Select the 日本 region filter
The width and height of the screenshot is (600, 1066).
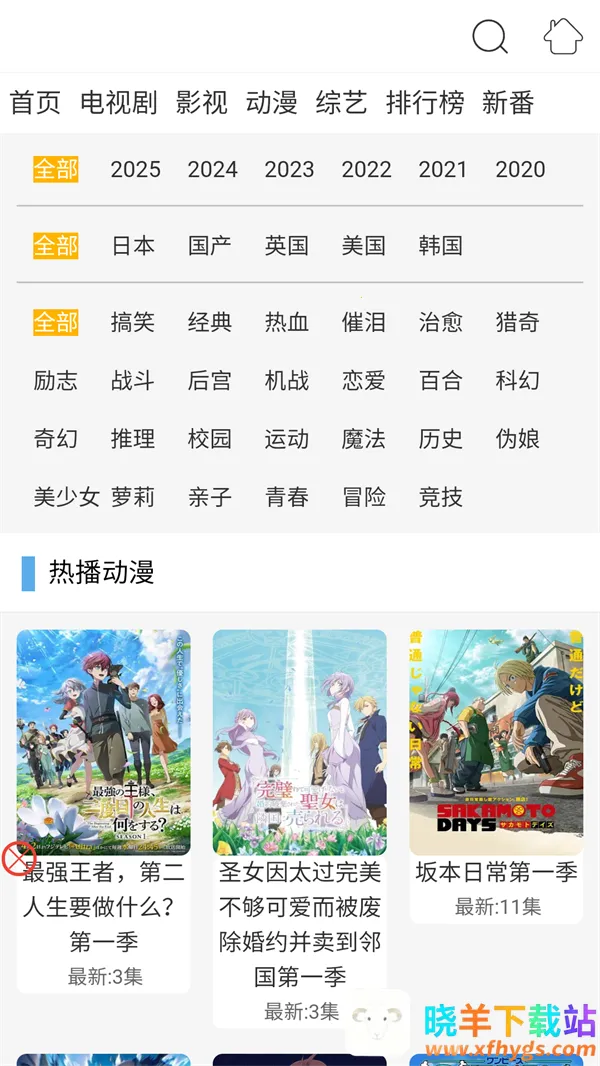133,245
